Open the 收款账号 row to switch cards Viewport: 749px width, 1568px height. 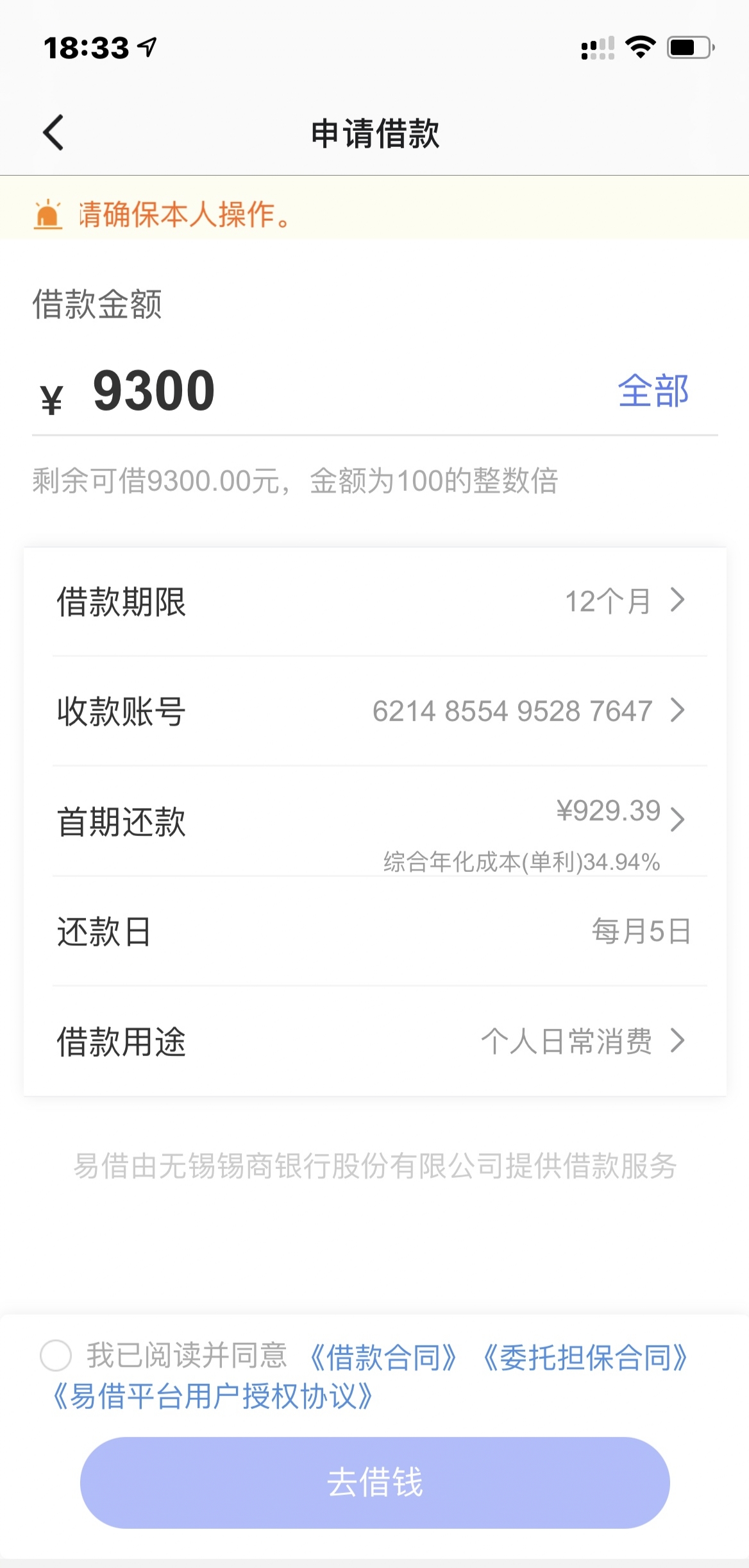(374, 711)
